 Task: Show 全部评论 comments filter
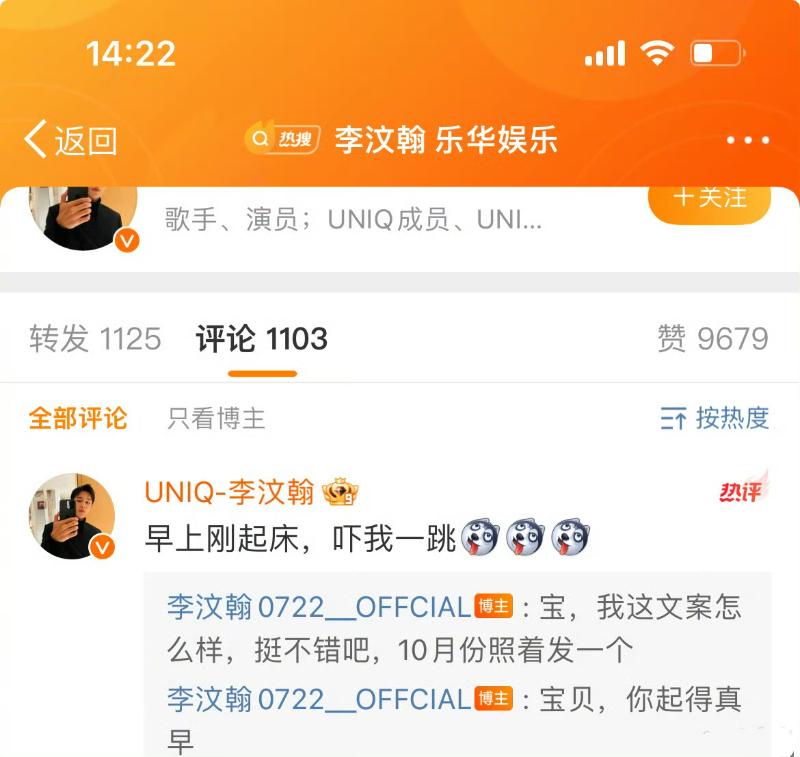pyautogui.click(x=78, y=418)
